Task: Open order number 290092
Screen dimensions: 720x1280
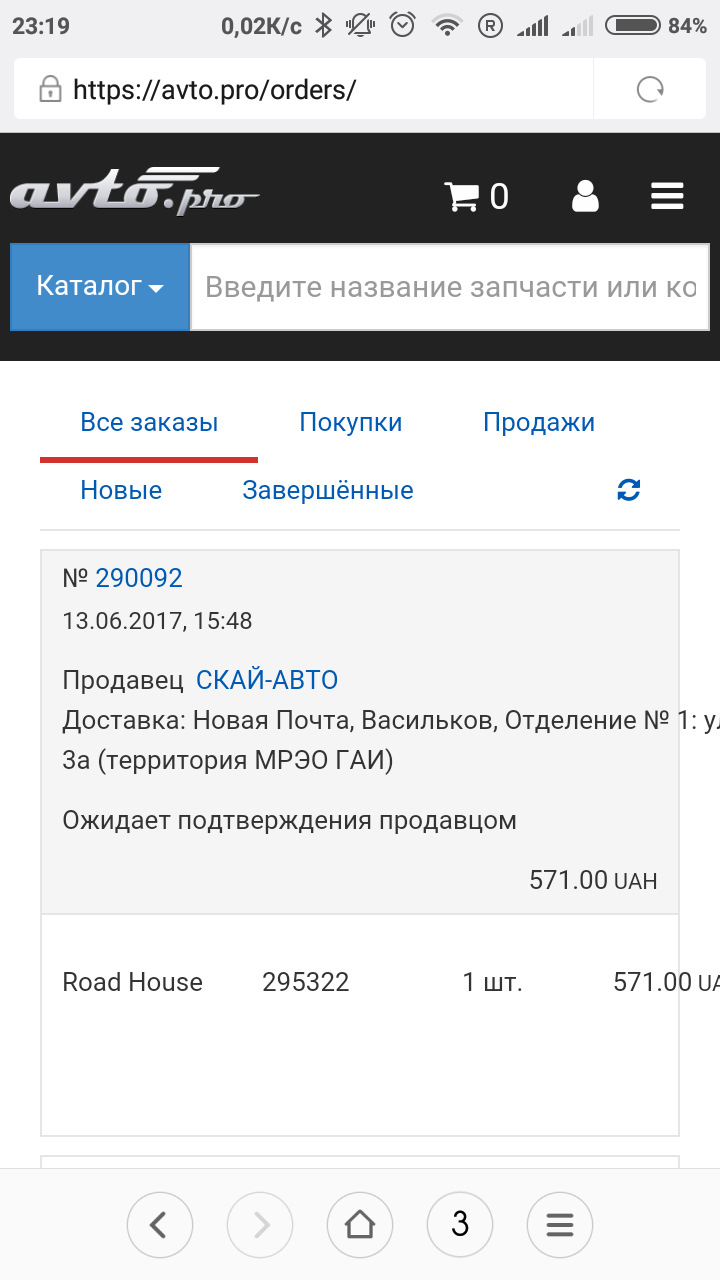Action: click(x=139, y=578)
